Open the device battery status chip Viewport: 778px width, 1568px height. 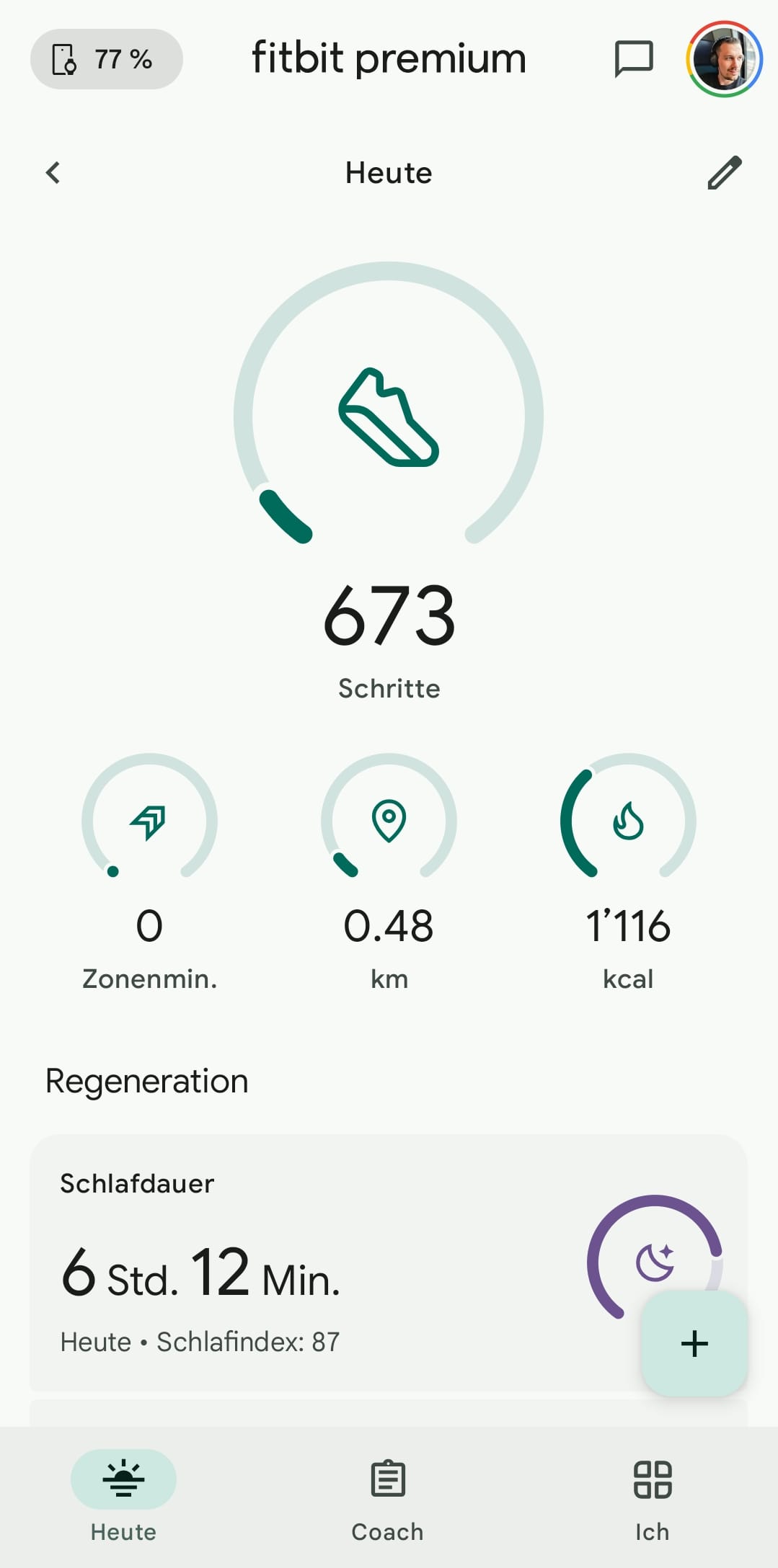[106, 59]
